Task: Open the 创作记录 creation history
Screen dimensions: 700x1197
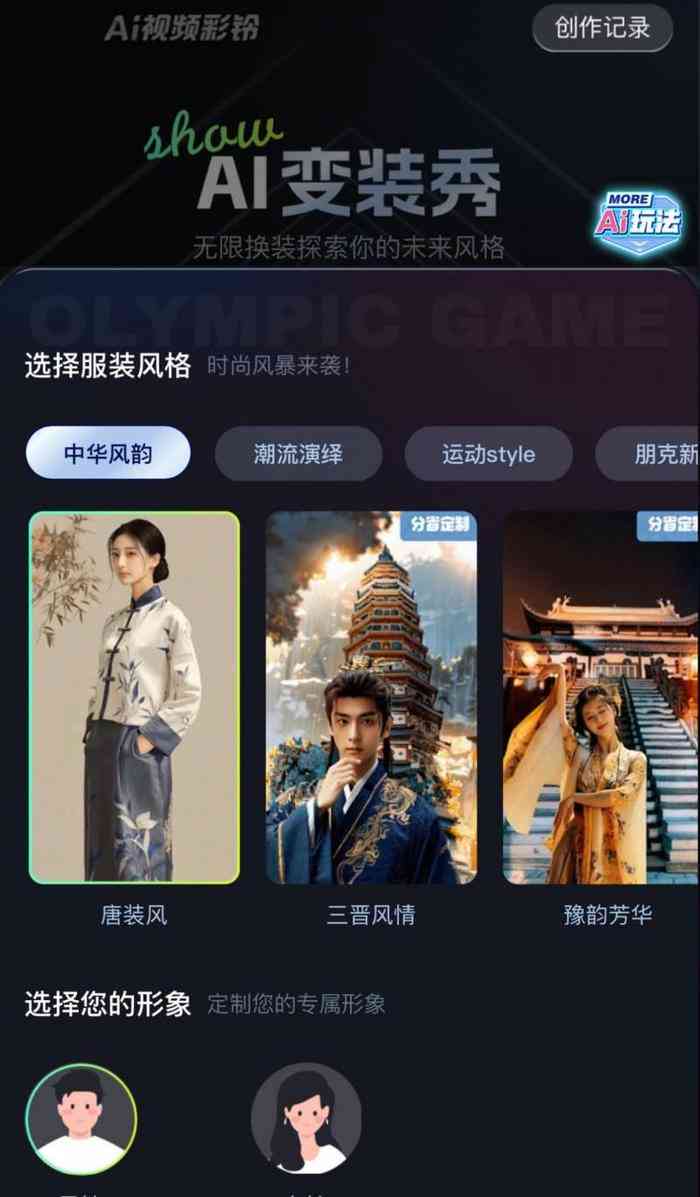Action: (602, 28)
